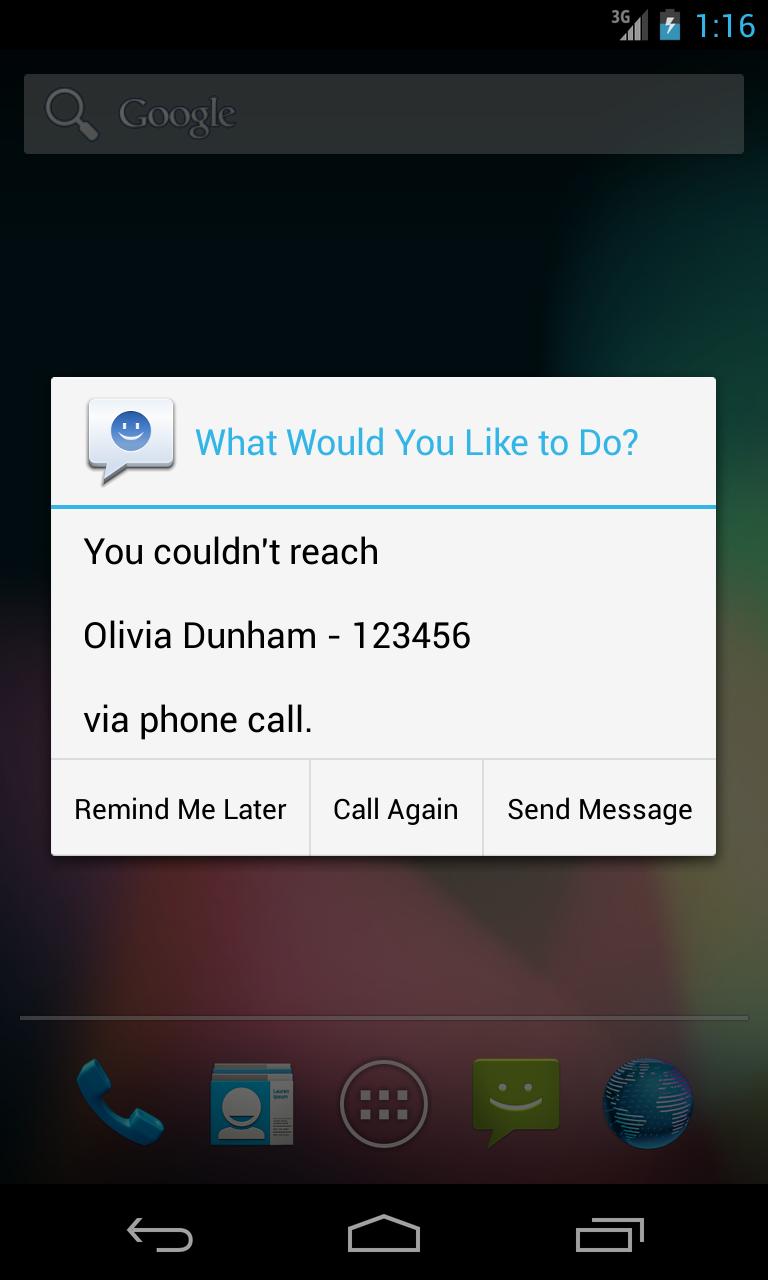Tap Olivia Dunham - 123456 contact text
This screenshot has height=1280, width=768.
[x=279, y=635]
